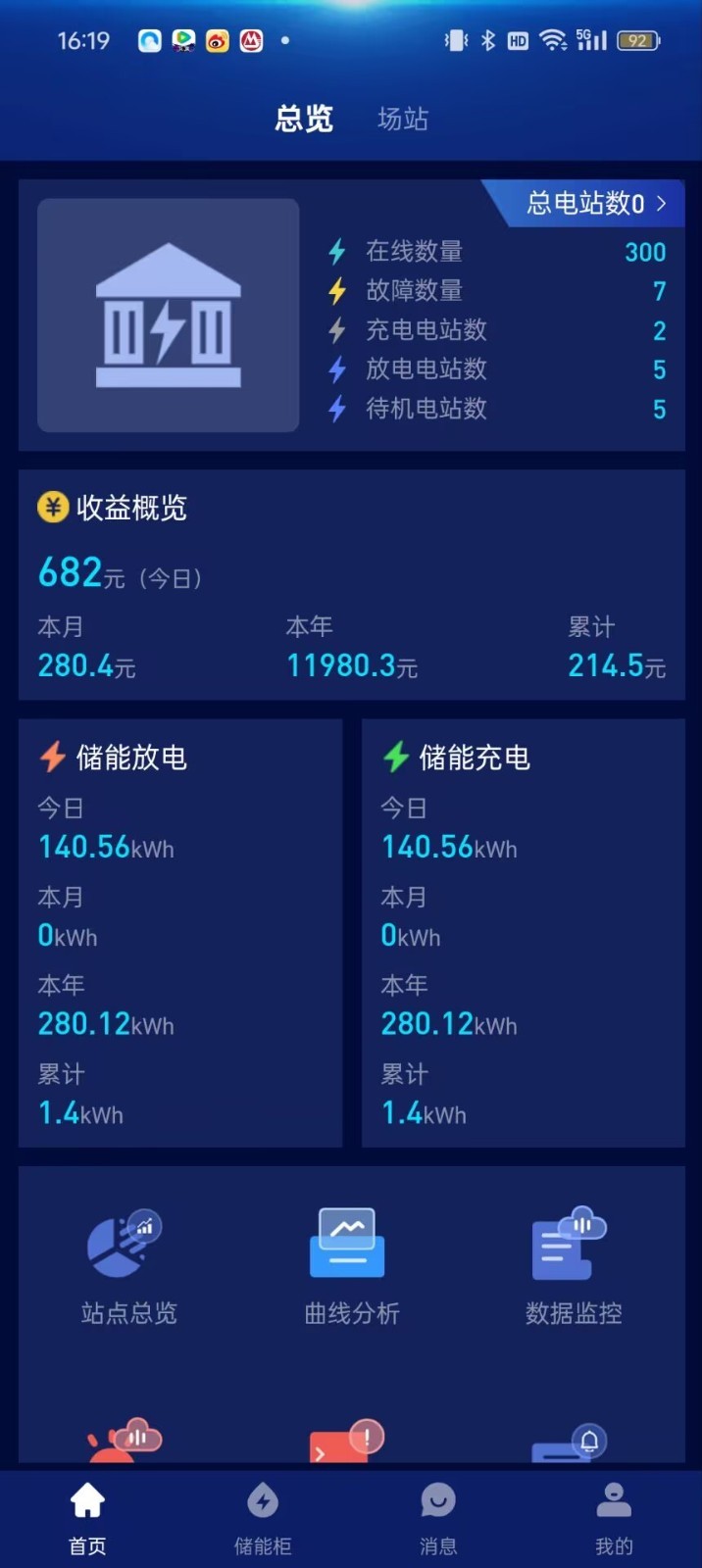
Task: Go to the 储能柜 tab
Action: click(263, 1518)
